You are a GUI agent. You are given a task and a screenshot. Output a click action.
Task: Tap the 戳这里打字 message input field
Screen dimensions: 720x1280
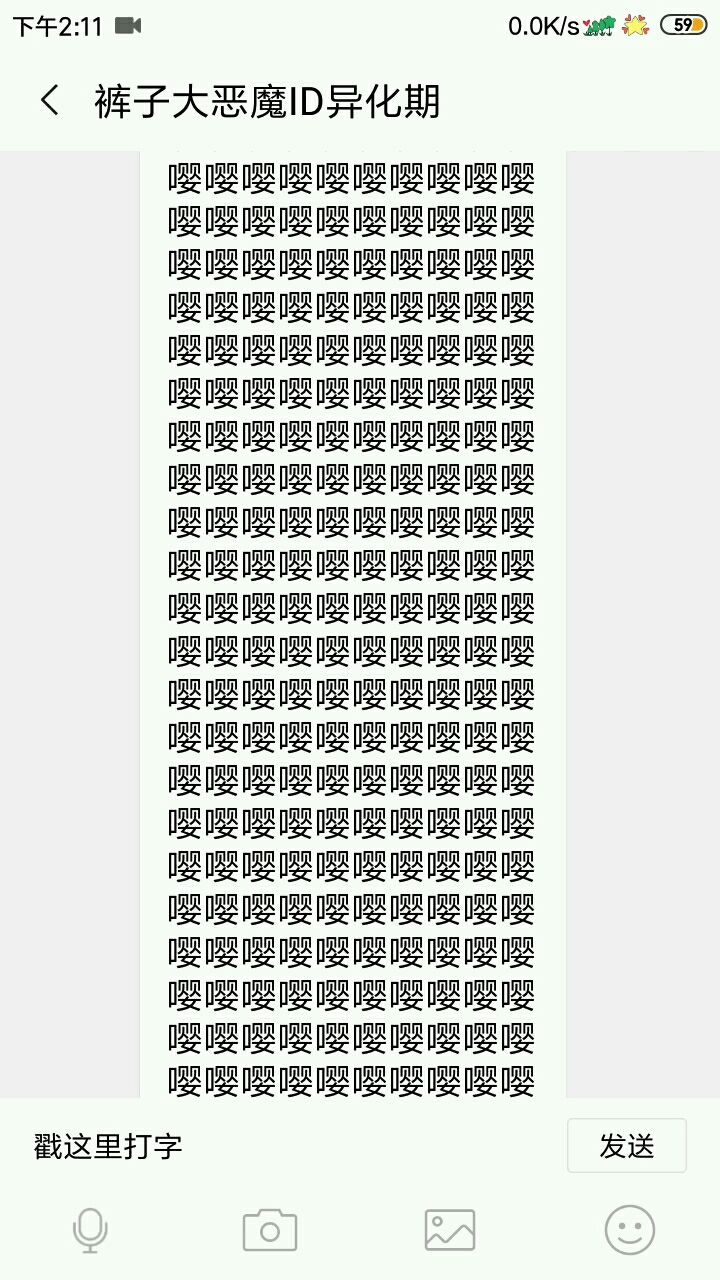tap(290, 1146)
